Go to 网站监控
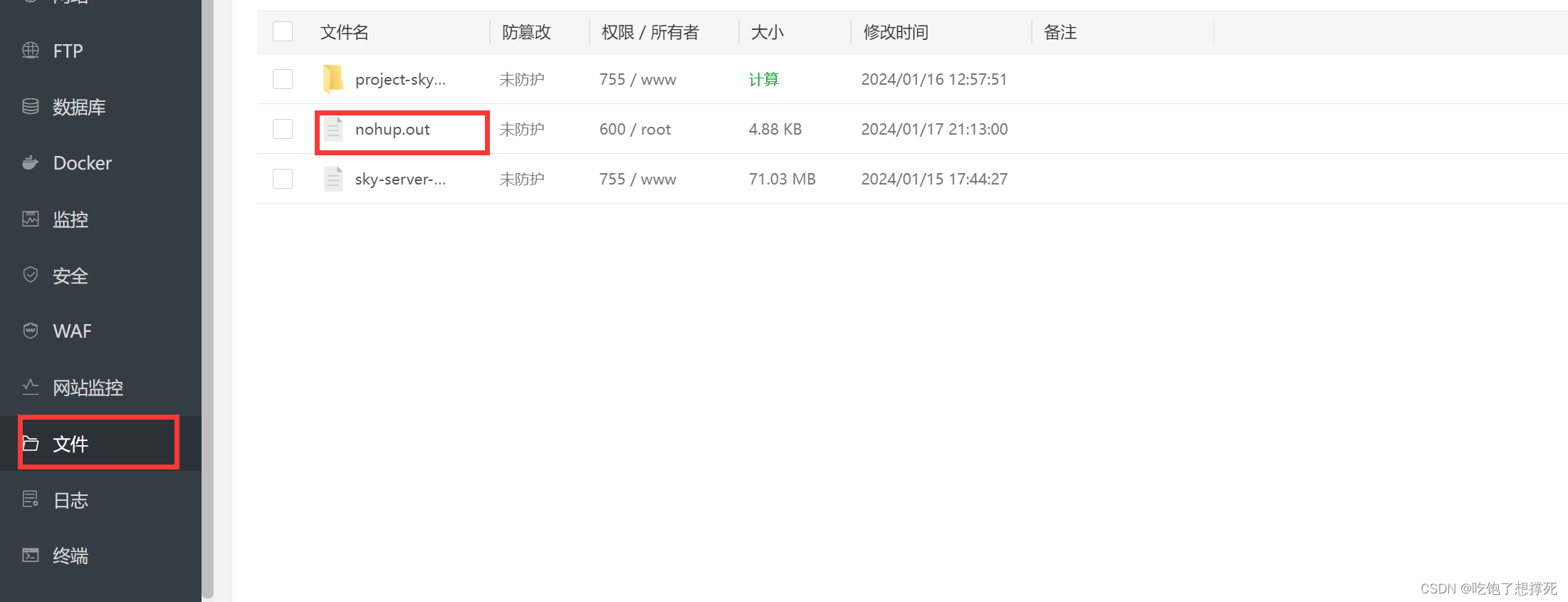The width and height of the screenshot is (1568, 602). pos(88,388)
